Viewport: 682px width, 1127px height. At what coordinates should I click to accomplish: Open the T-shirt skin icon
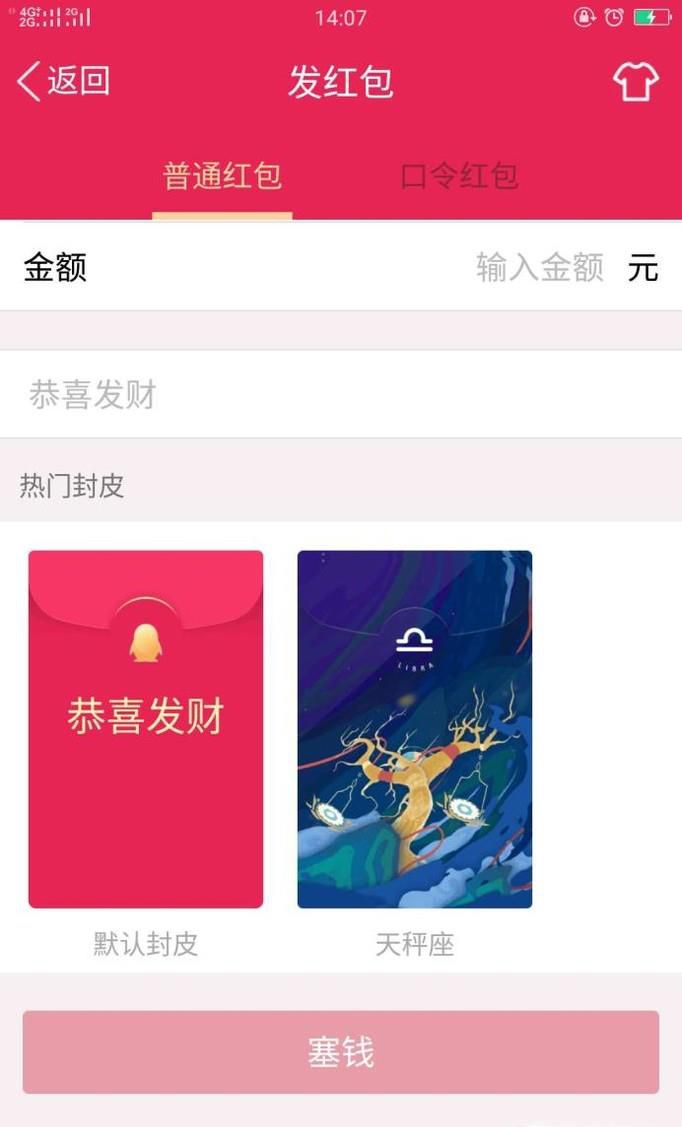click(x=636, y=81)
